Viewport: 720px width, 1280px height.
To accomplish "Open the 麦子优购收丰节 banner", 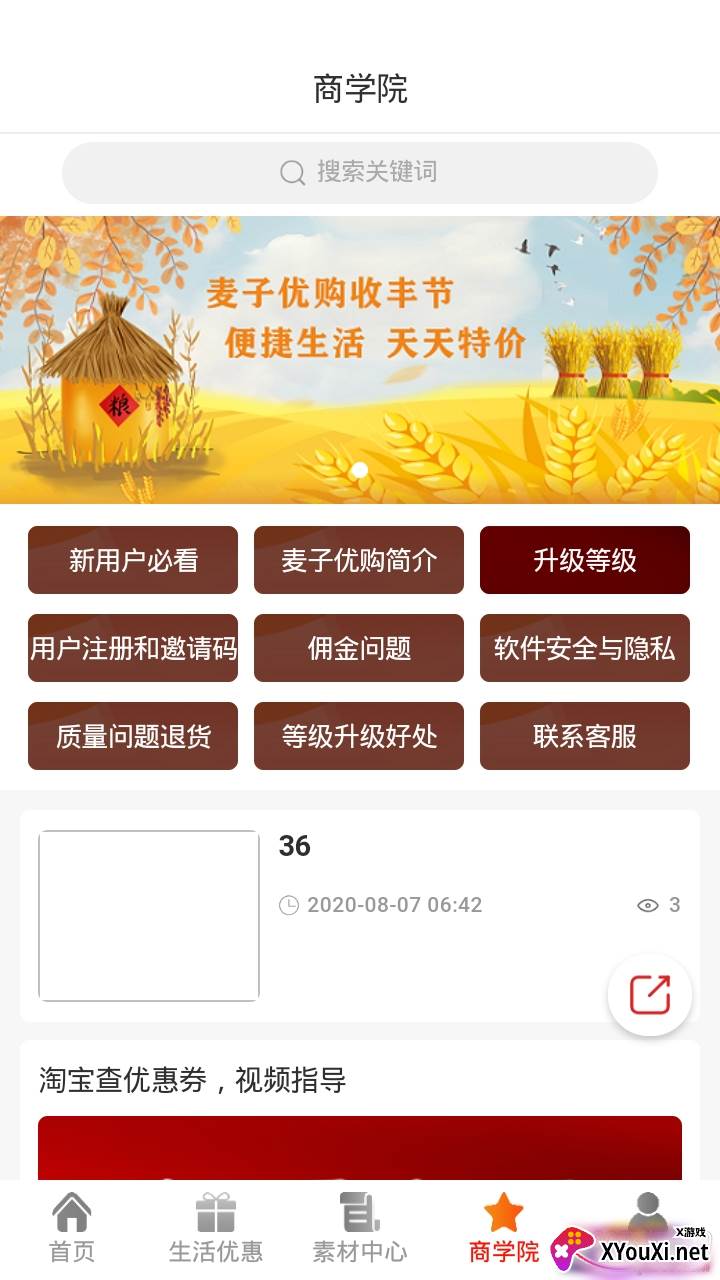I will (x=360, y=360).
